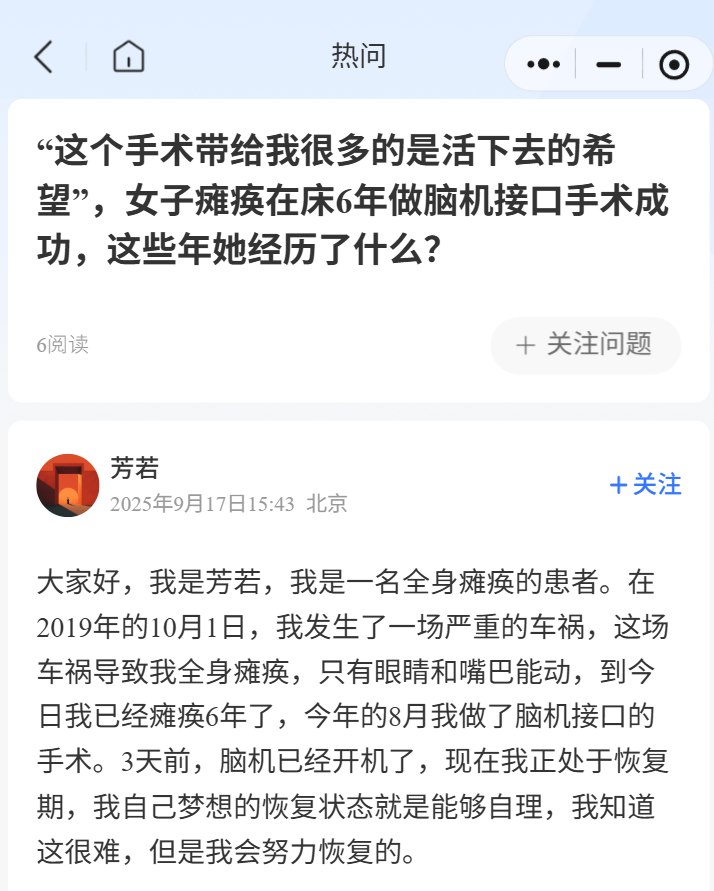Close the mini program with the circle button
The image size is (714, 891).
(x=675, y=65)
